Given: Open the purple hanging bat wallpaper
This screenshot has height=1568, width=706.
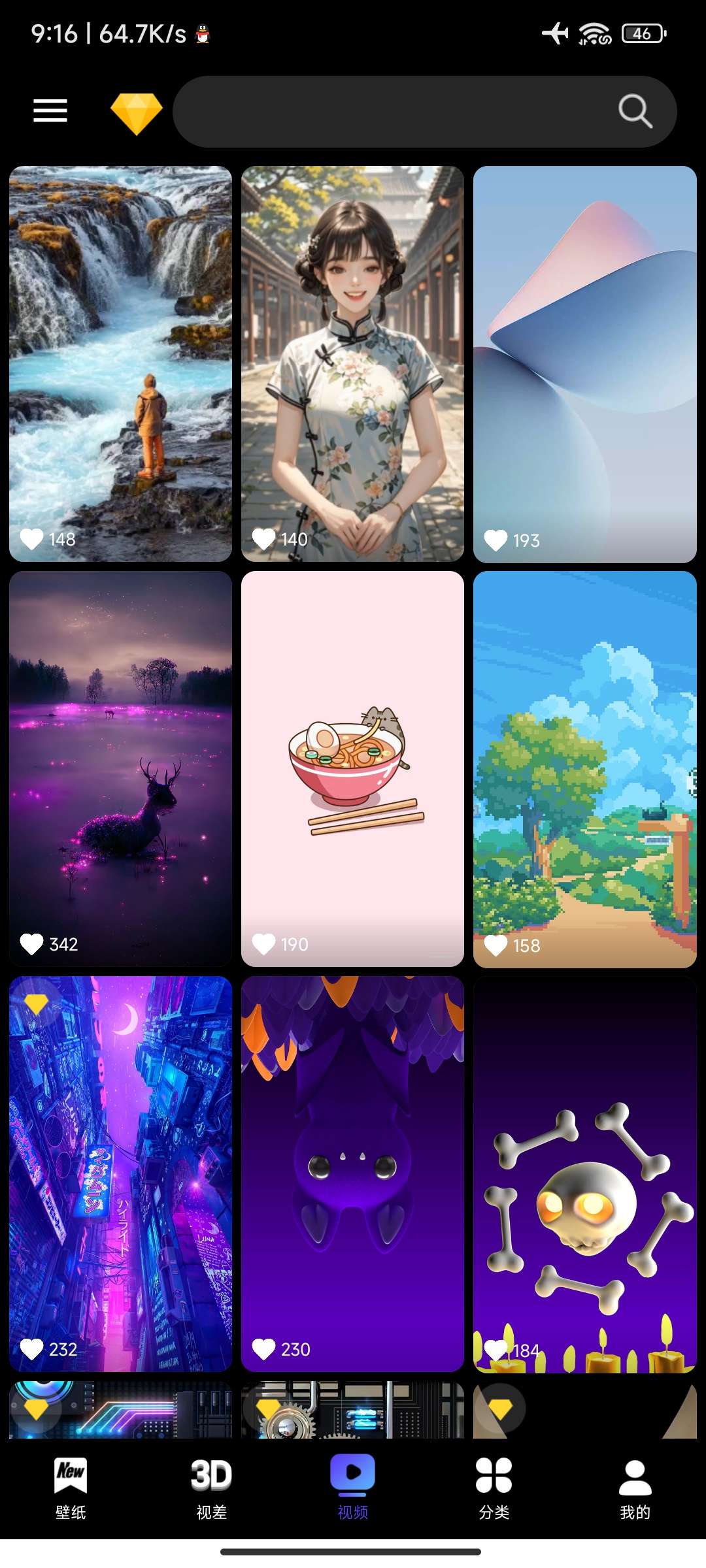Looking at the screenshot, I should (x=352, y=1173).
